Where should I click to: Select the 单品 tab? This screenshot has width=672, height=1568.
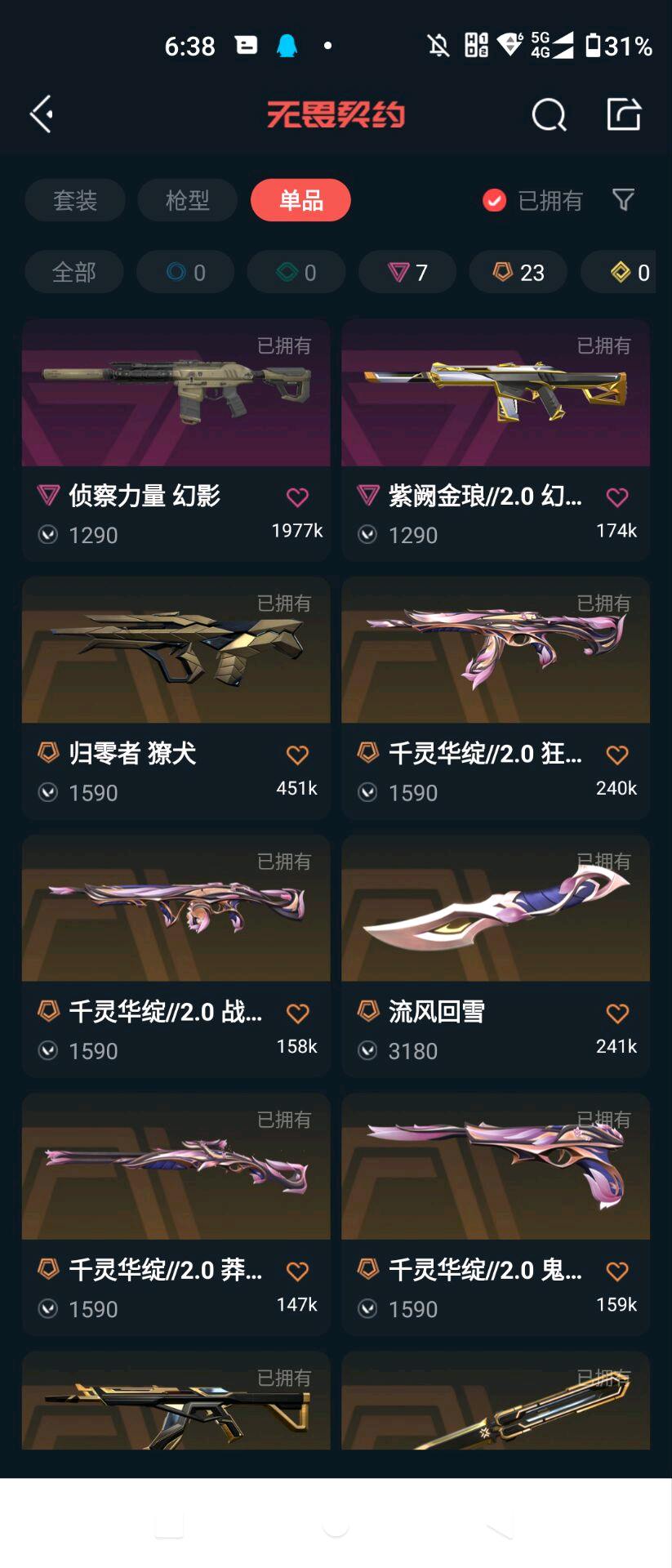click(301, 200)
